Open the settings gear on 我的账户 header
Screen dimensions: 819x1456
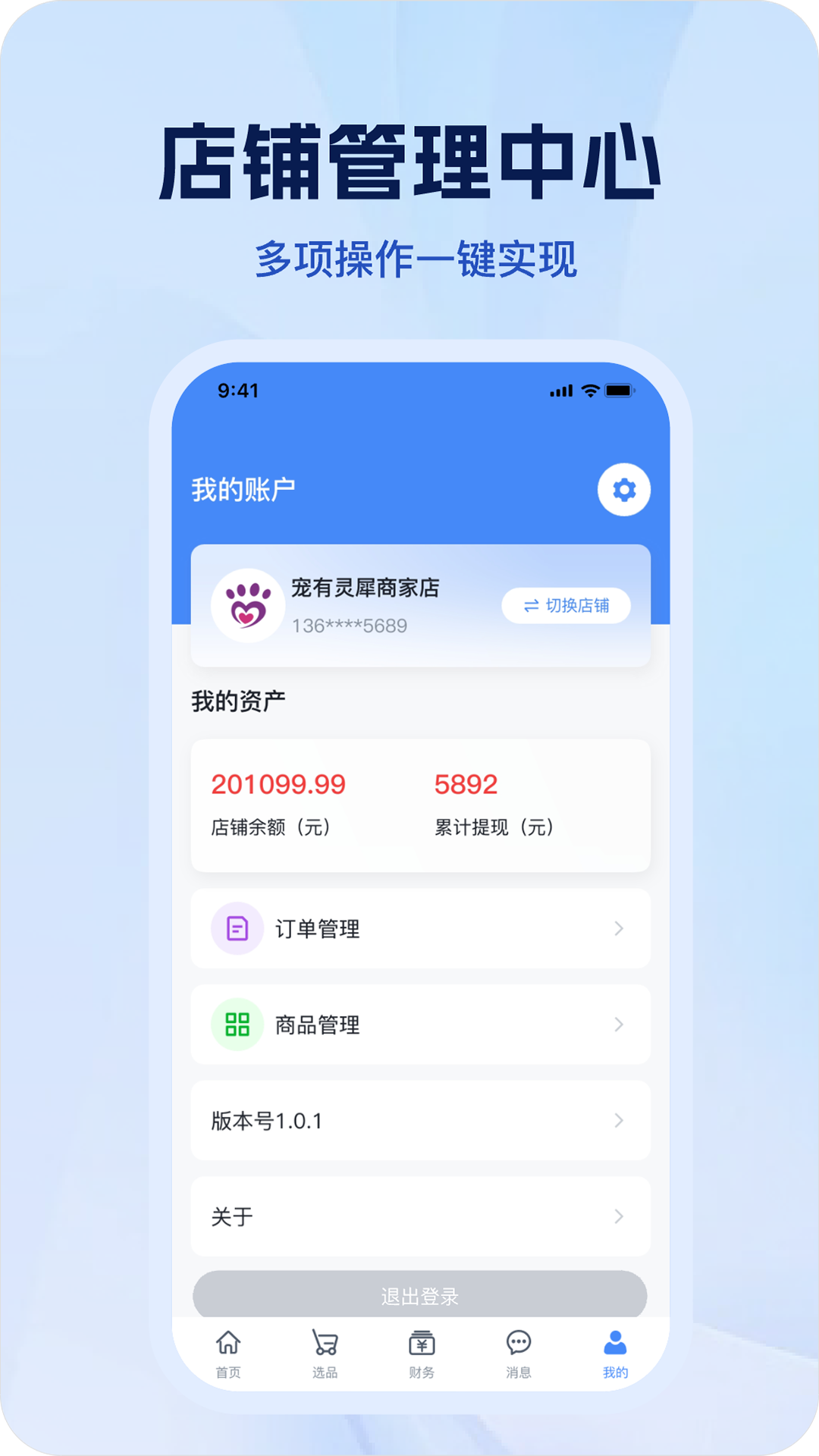pos(623,490)
